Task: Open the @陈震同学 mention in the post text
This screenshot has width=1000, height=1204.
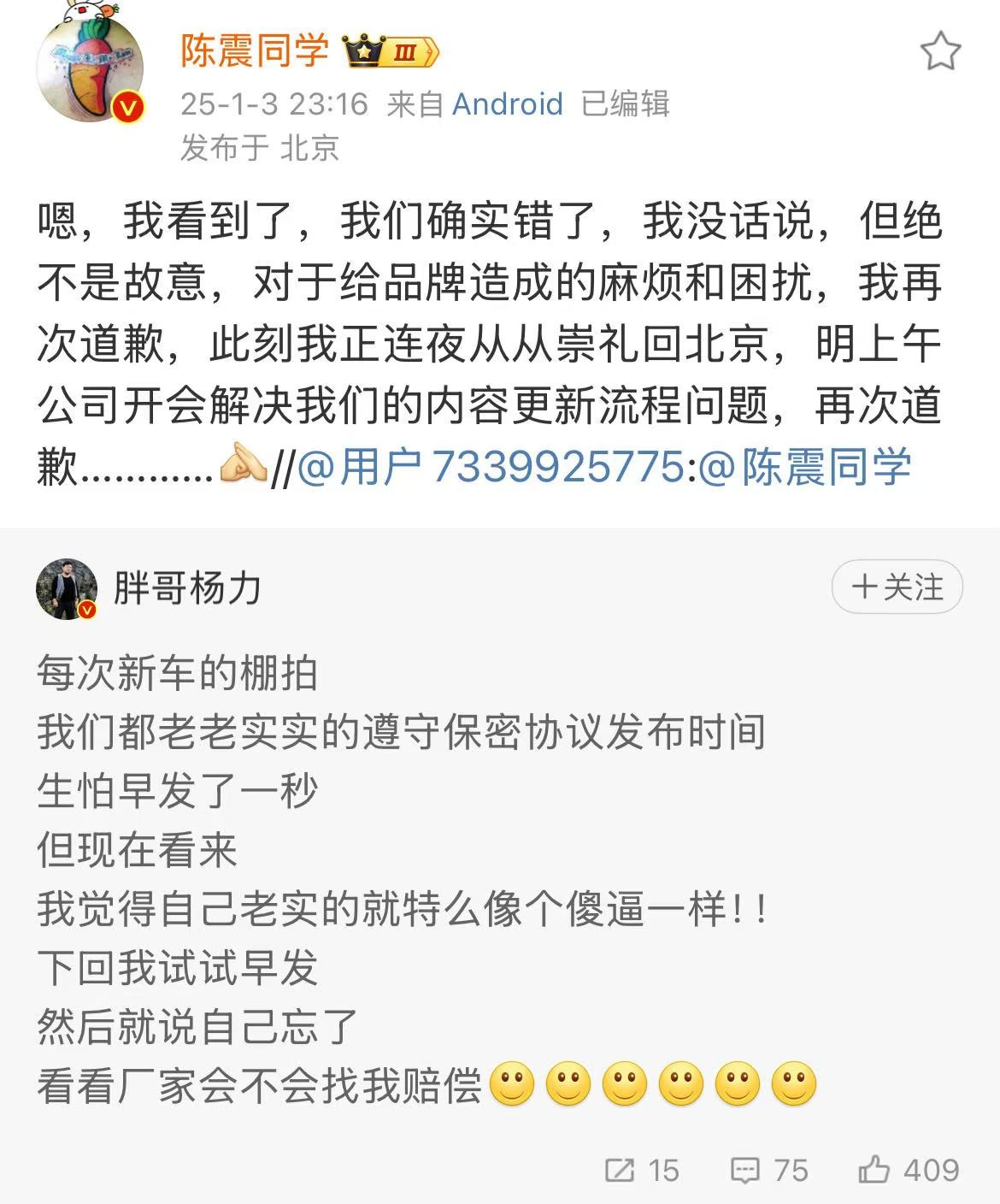Action: click(x=805, y=467)
